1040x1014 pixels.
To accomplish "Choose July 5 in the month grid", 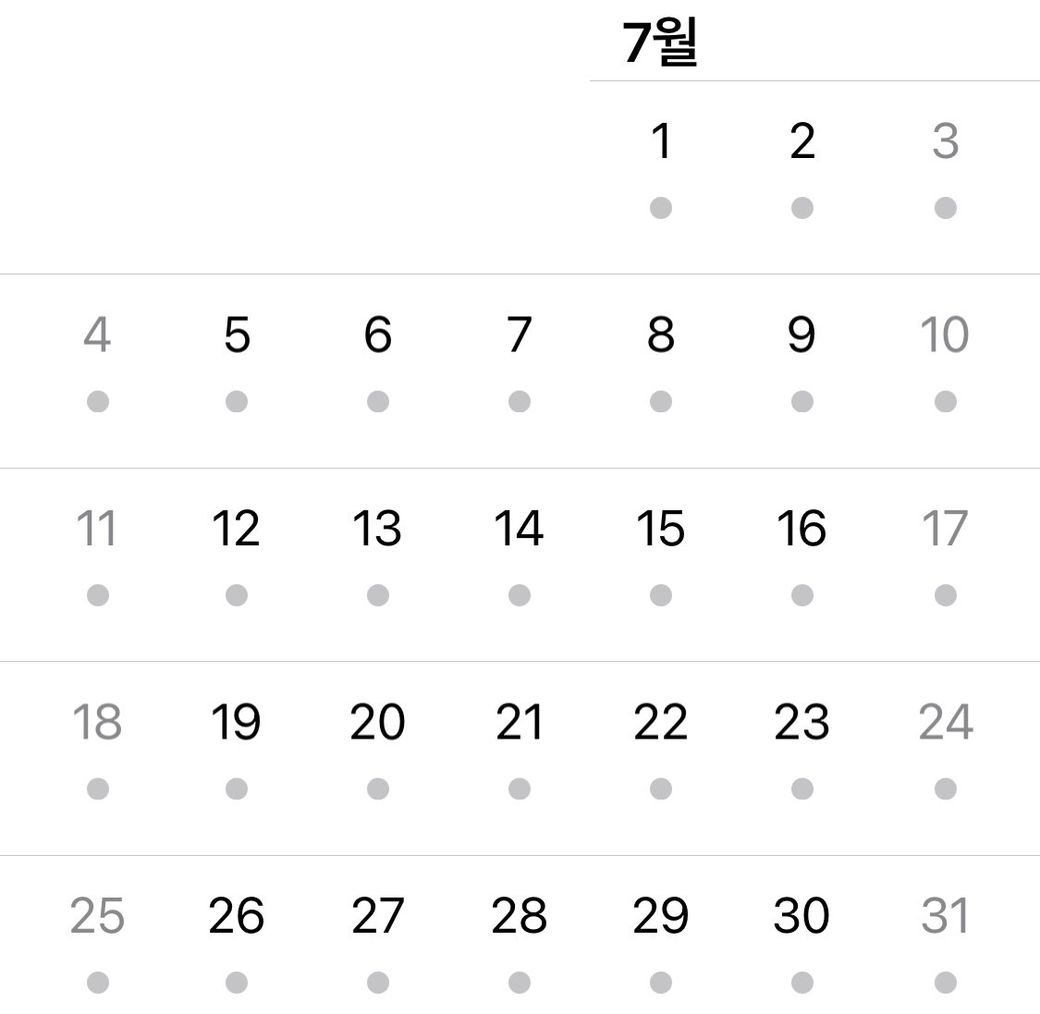I will pos(237,336).
